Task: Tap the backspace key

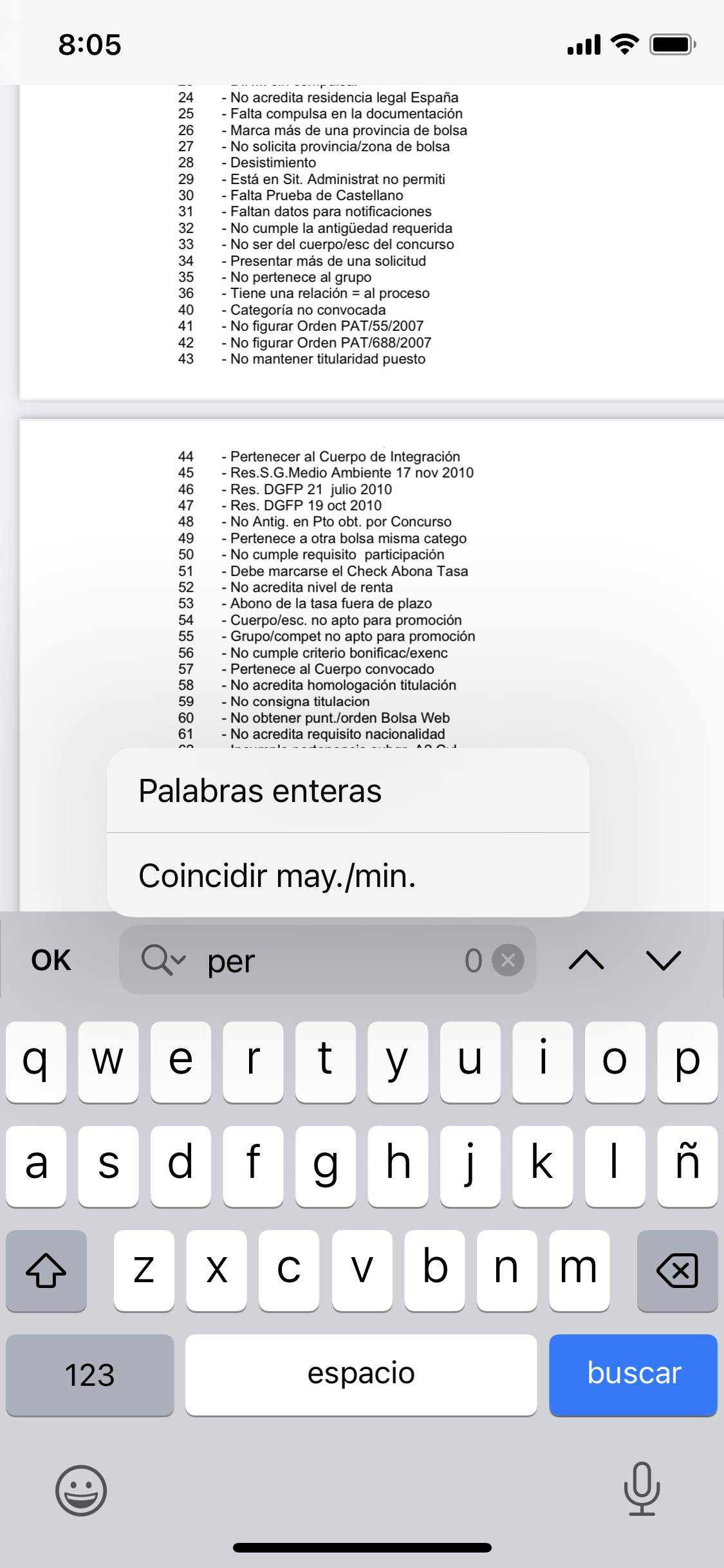Action: point(677,1271)
